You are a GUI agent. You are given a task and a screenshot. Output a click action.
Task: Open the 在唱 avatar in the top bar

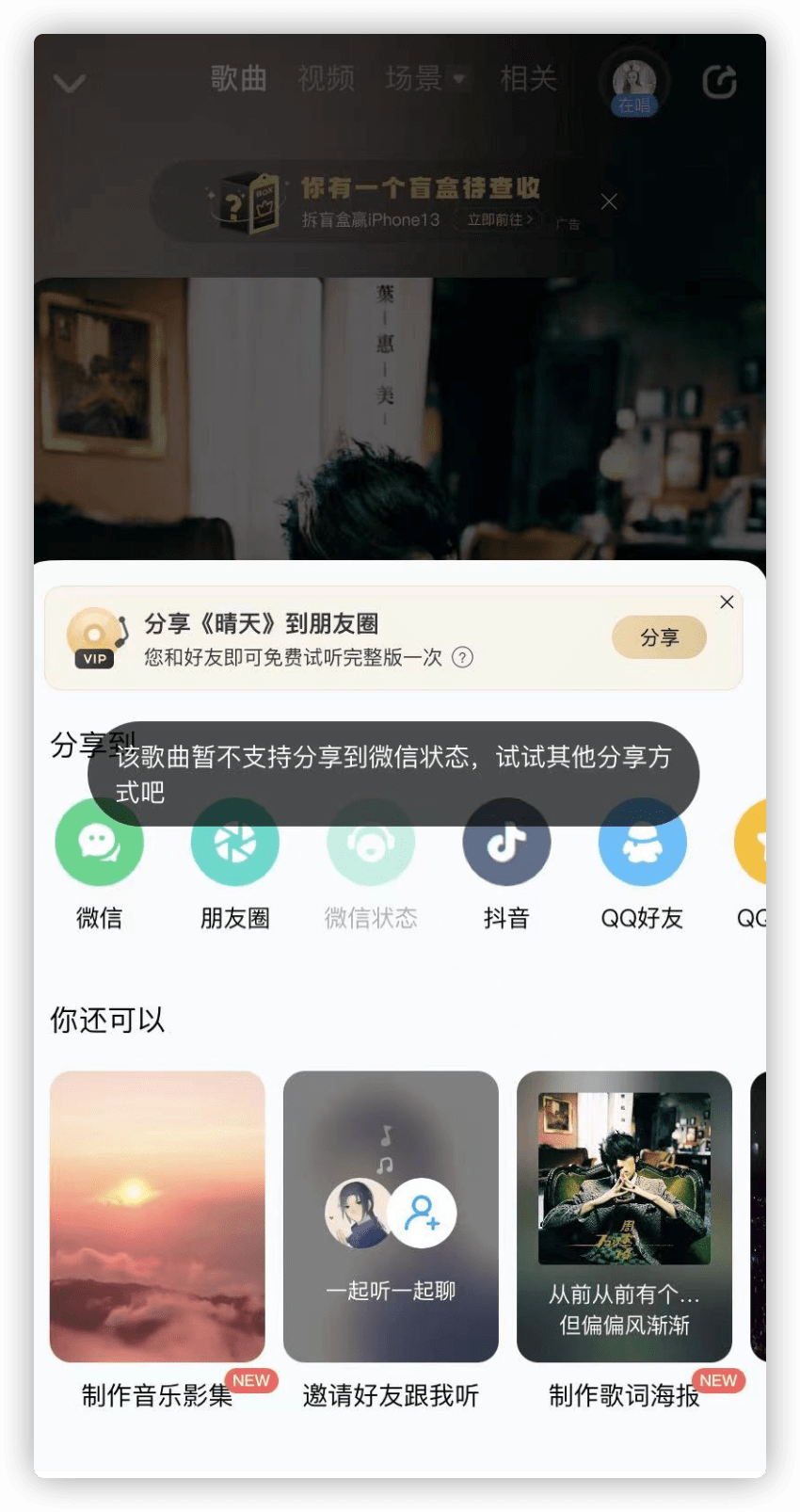(x=634, y=85)
